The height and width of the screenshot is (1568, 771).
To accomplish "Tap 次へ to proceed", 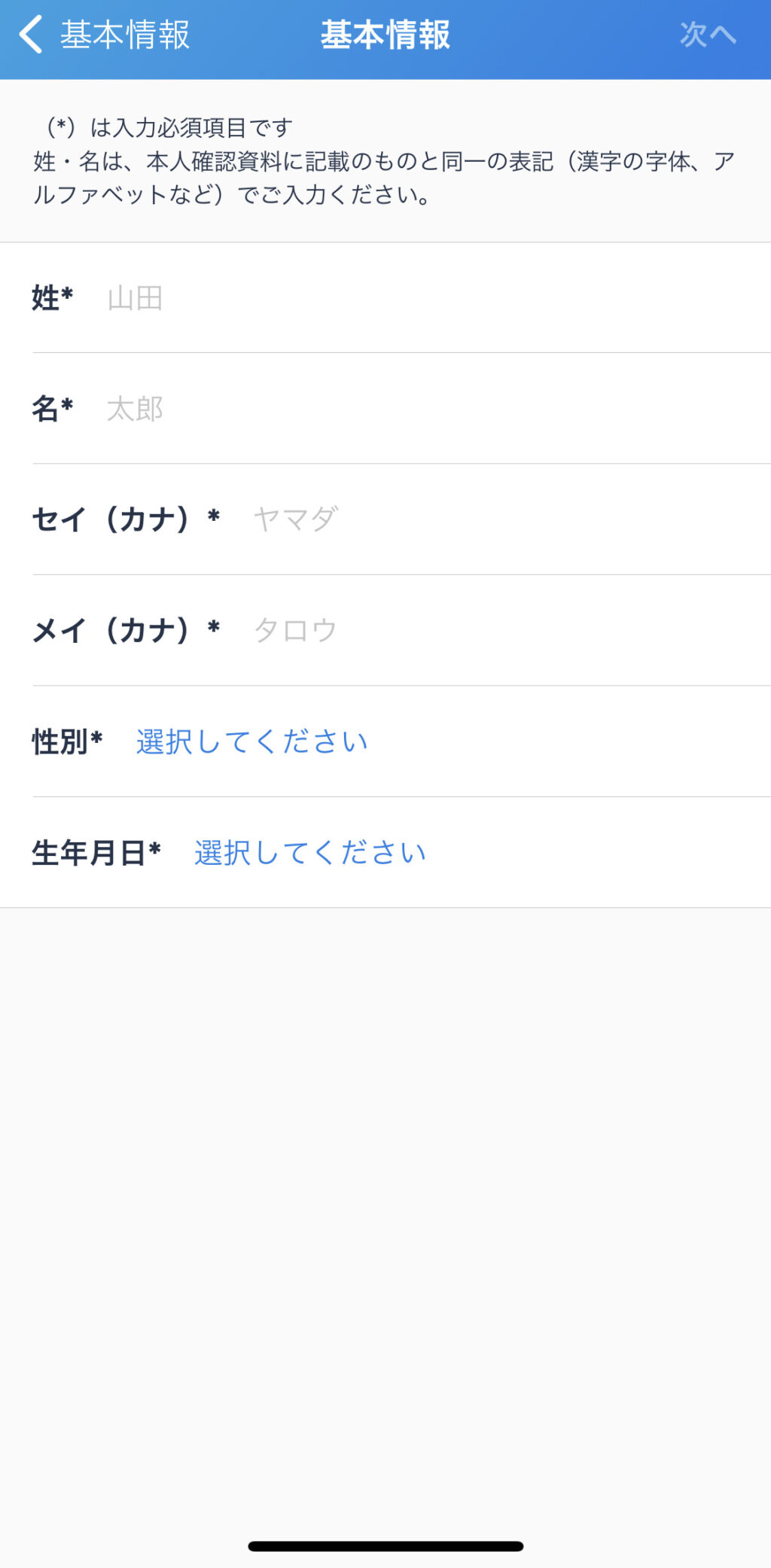I will [x=707, y=35].
